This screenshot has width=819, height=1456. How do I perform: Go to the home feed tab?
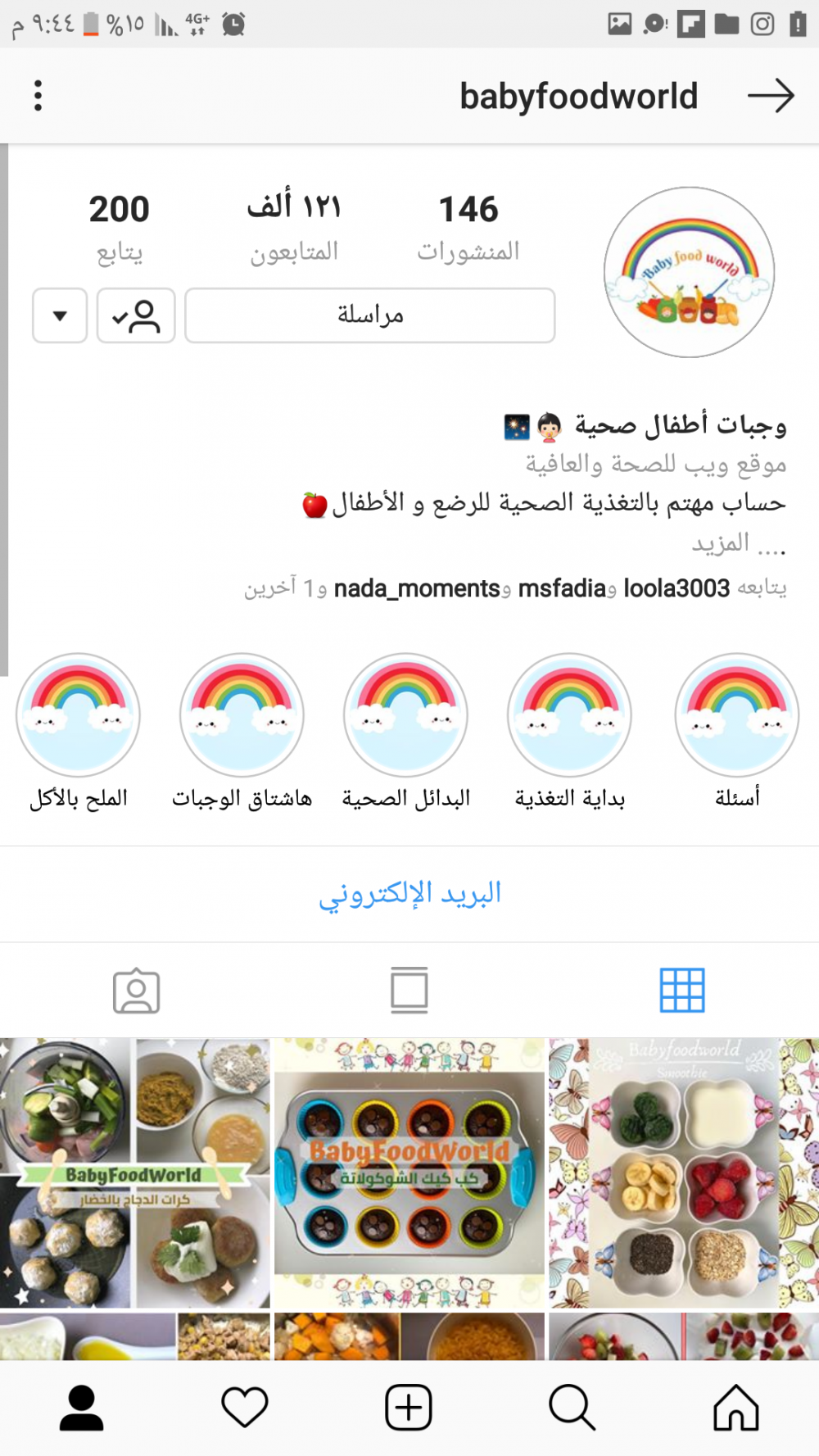click(736, 1408)
